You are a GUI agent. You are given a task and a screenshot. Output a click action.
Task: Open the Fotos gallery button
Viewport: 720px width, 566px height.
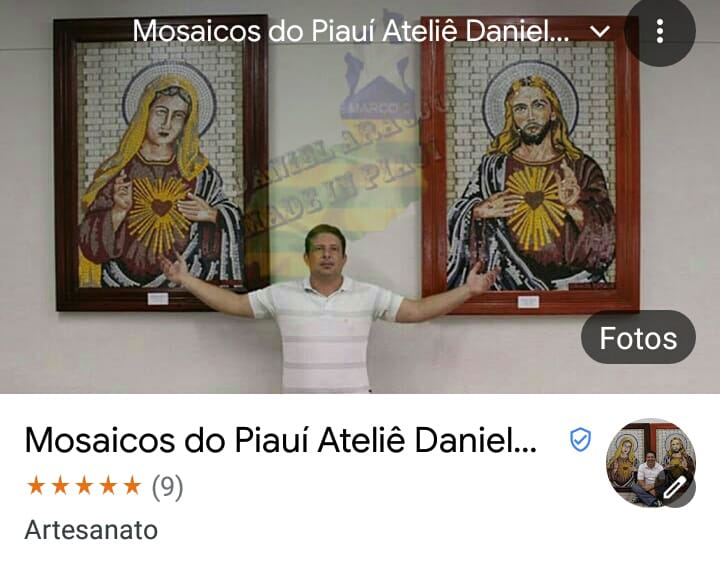pyautogui.click(x=638, y=339)
